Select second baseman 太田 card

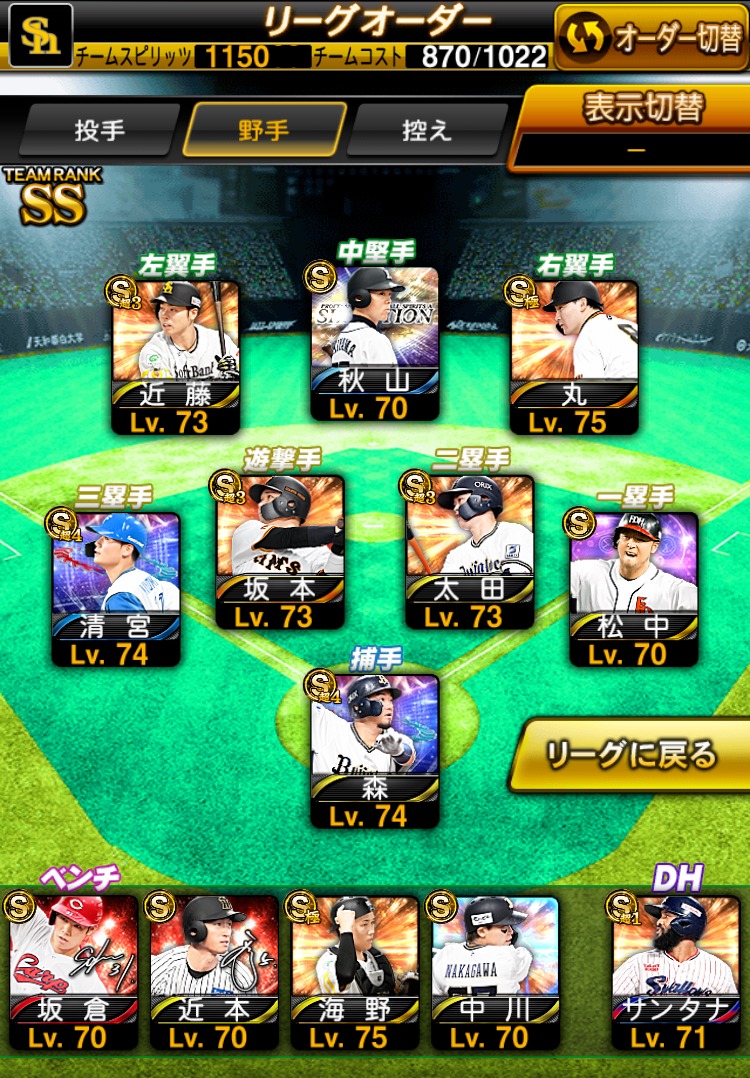(470, 552)
